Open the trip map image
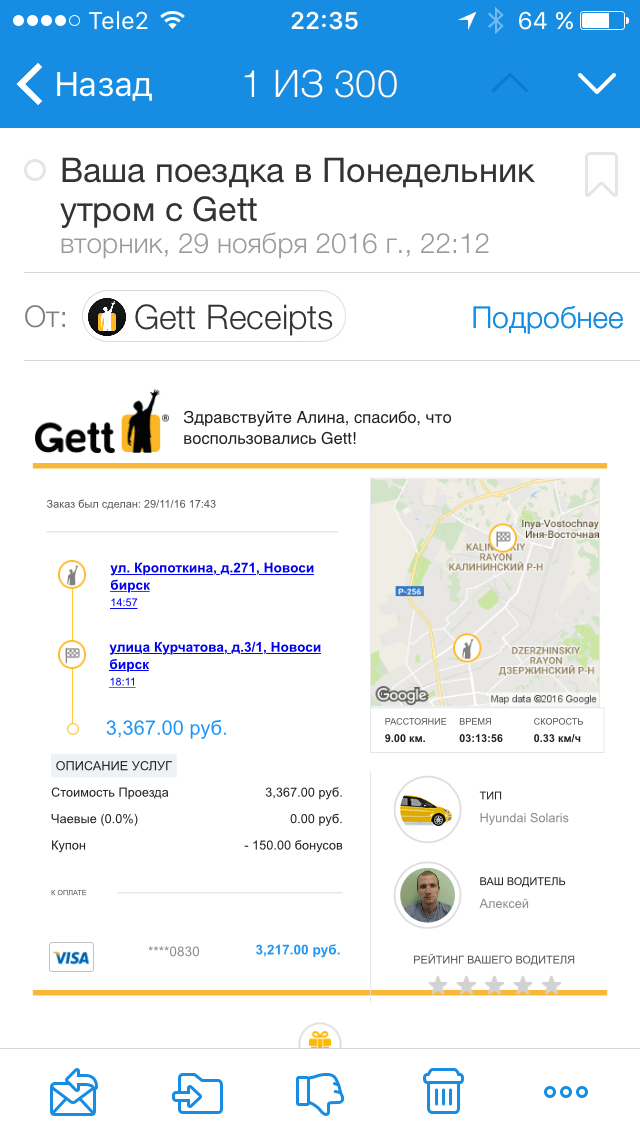 (x=485, y=593)
